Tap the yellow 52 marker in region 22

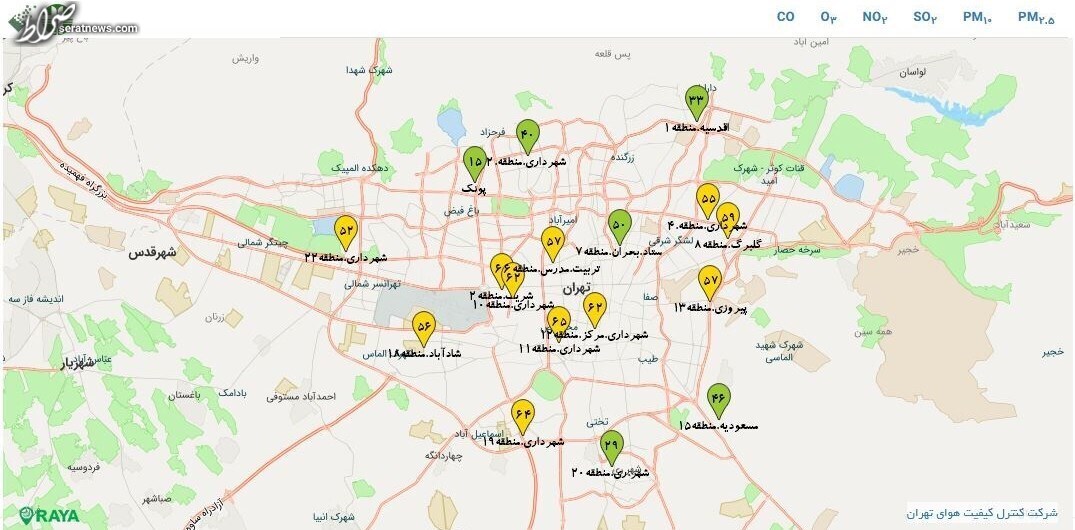(x=347, y=232)
